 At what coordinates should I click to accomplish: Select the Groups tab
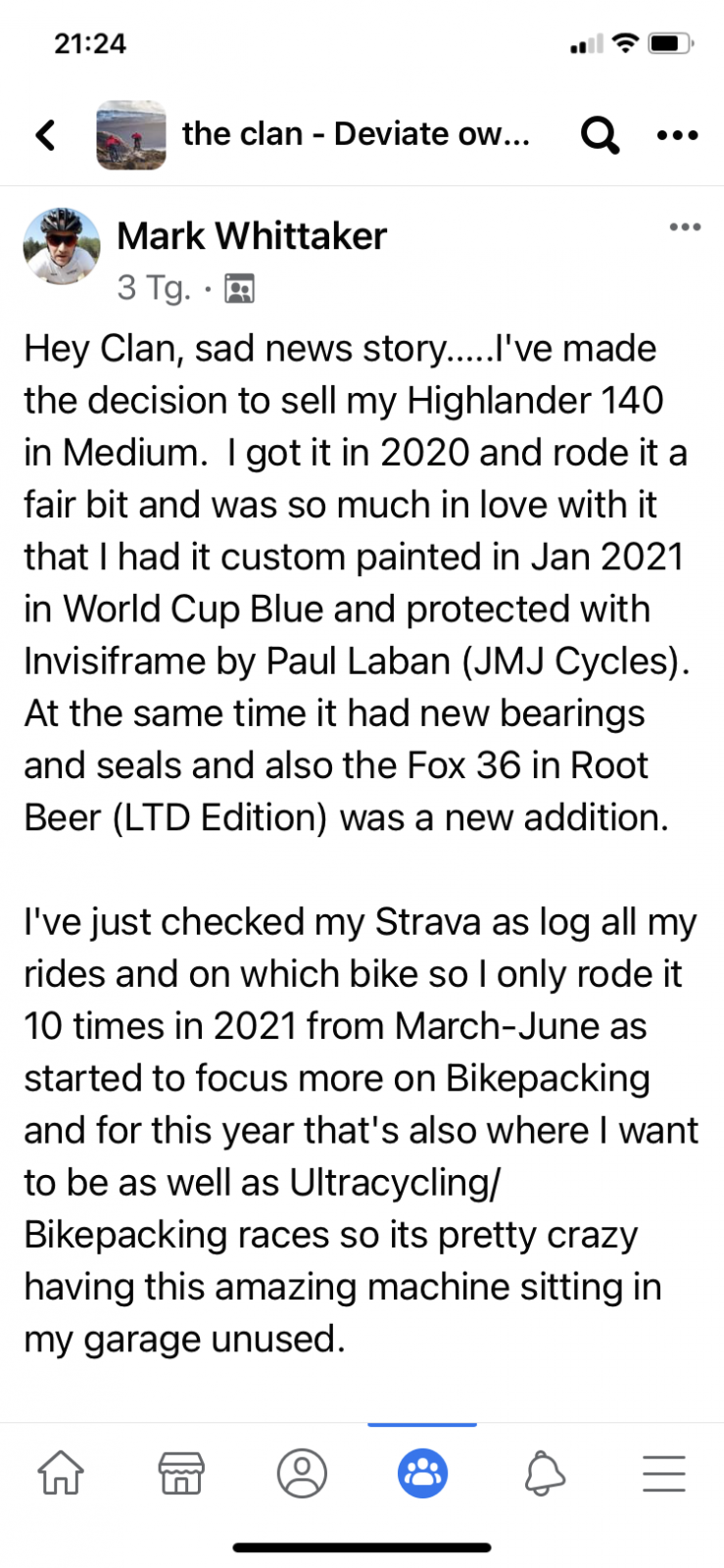coord(422,1473)
